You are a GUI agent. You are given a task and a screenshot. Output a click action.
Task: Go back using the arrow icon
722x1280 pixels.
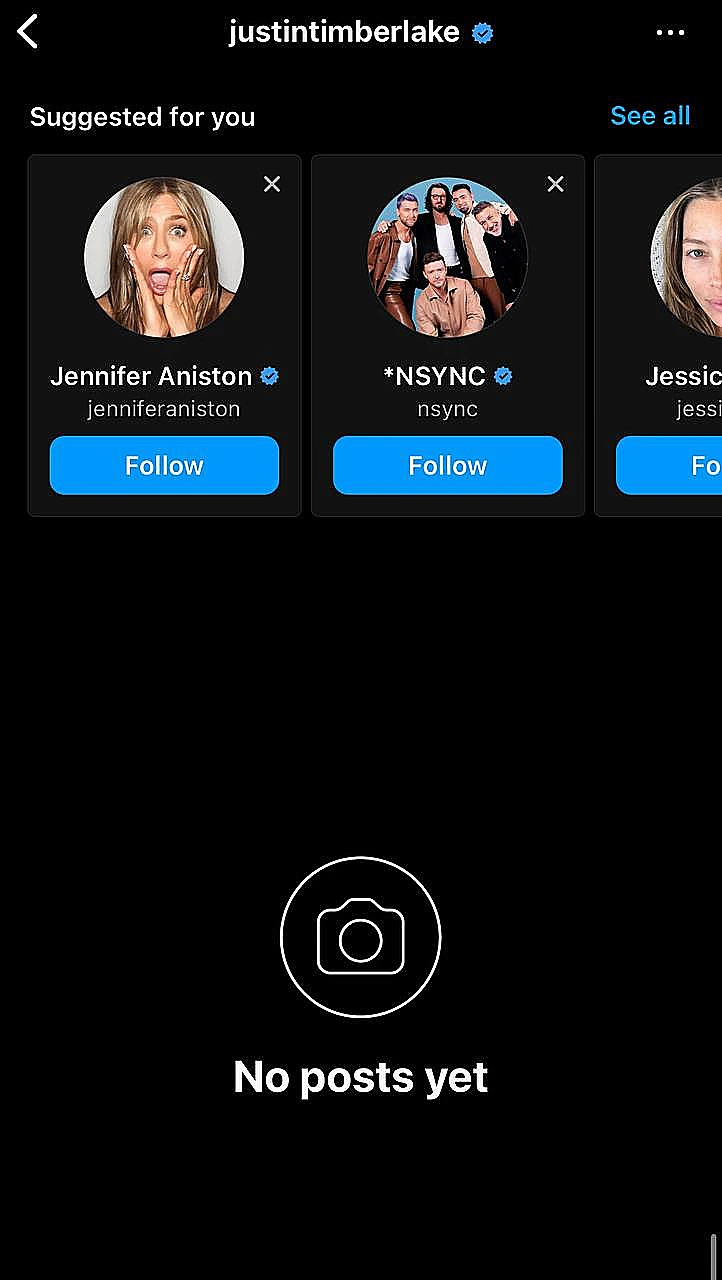[x=28, y=32]
